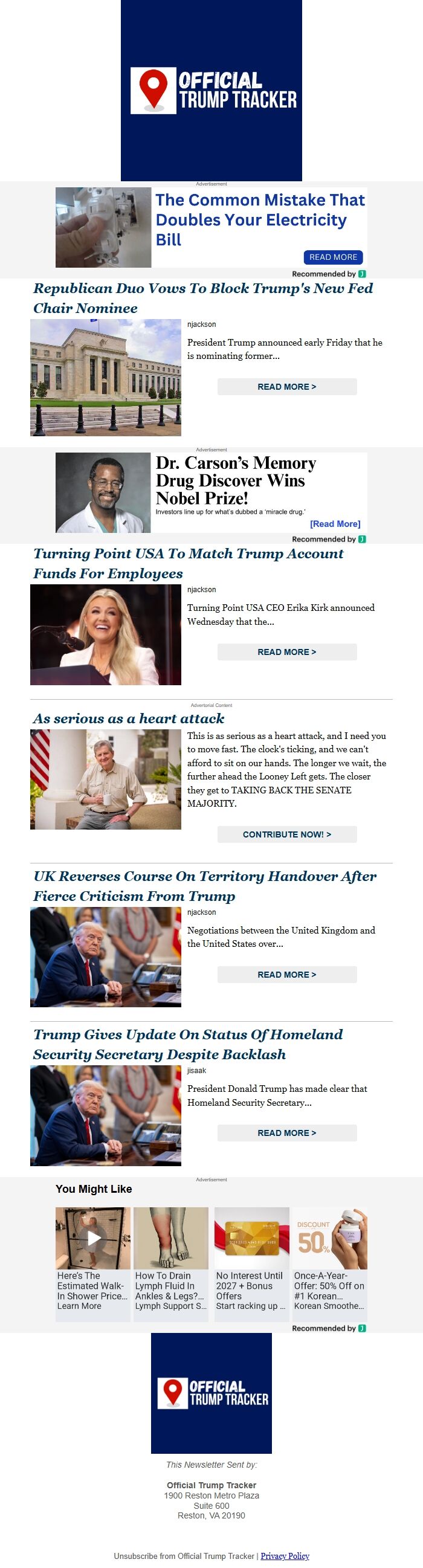Open Republican Duo Fed Chair Nominee headline
Image resolution: width=423 pixels, height=1568 pixels.
point(202,298)
